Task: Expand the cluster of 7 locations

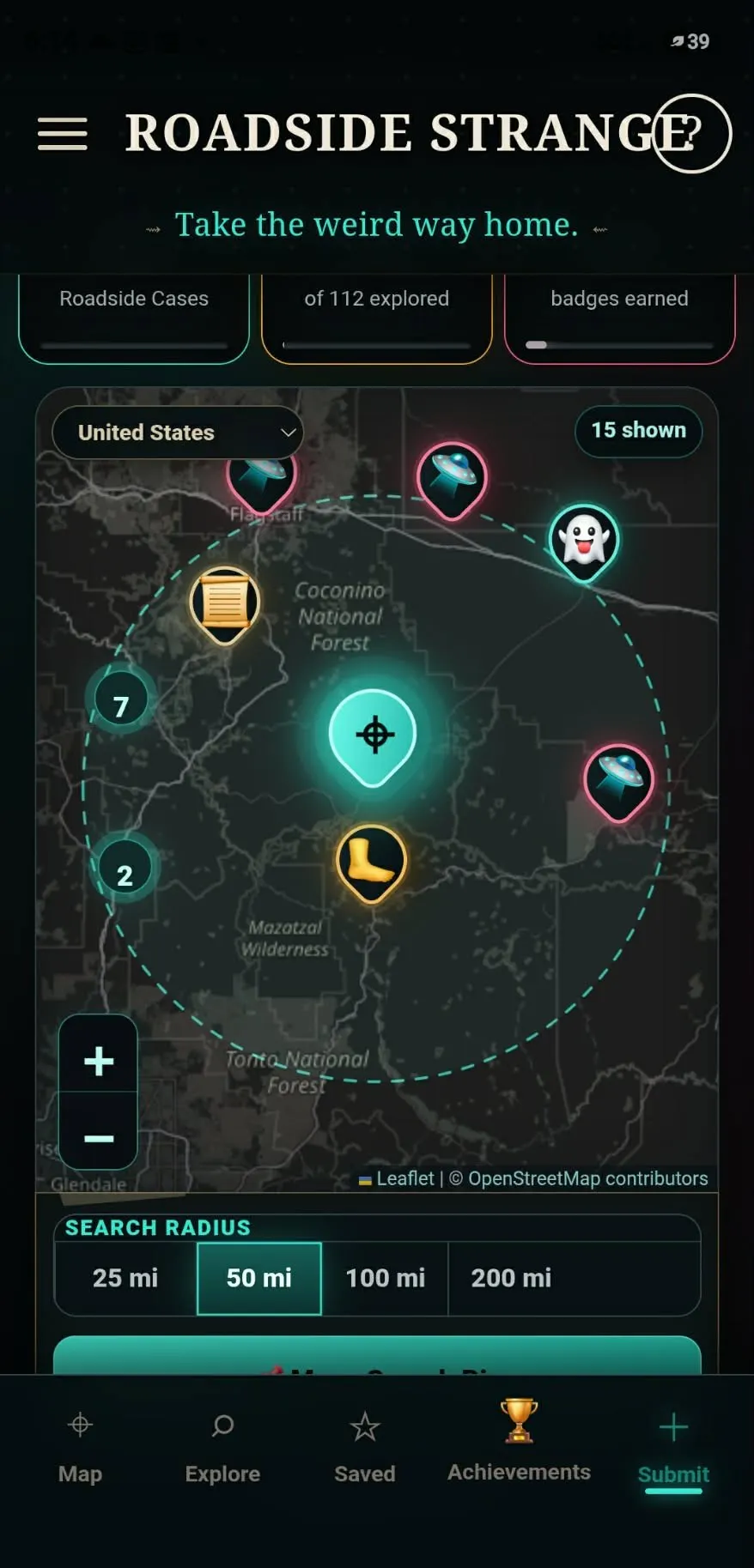Action: [x=121, y=705]
